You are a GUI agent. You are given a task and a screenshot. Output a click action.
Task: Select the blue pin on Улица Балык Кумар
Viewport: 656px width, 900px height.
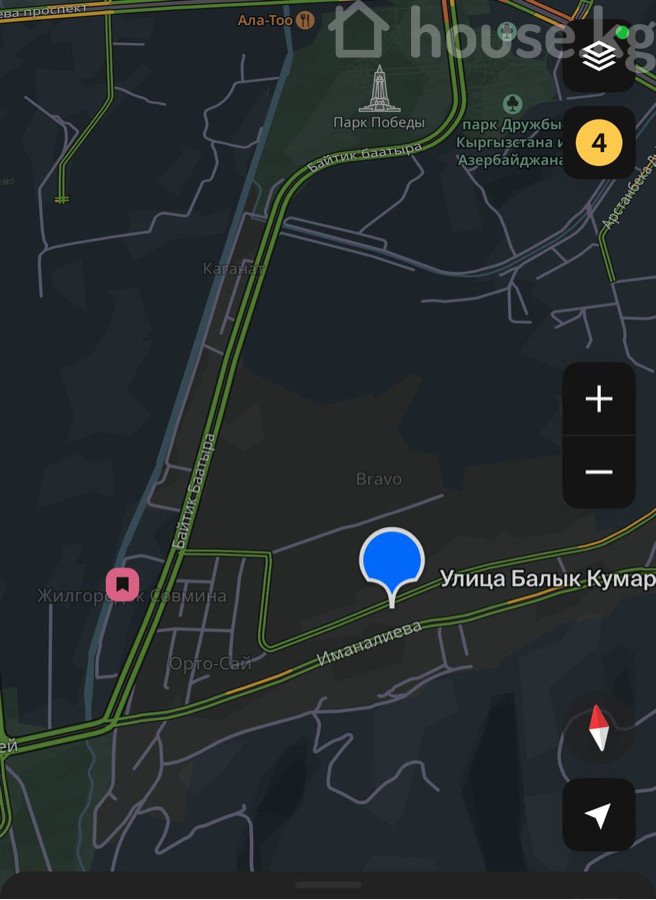click(x=392, y=562)
